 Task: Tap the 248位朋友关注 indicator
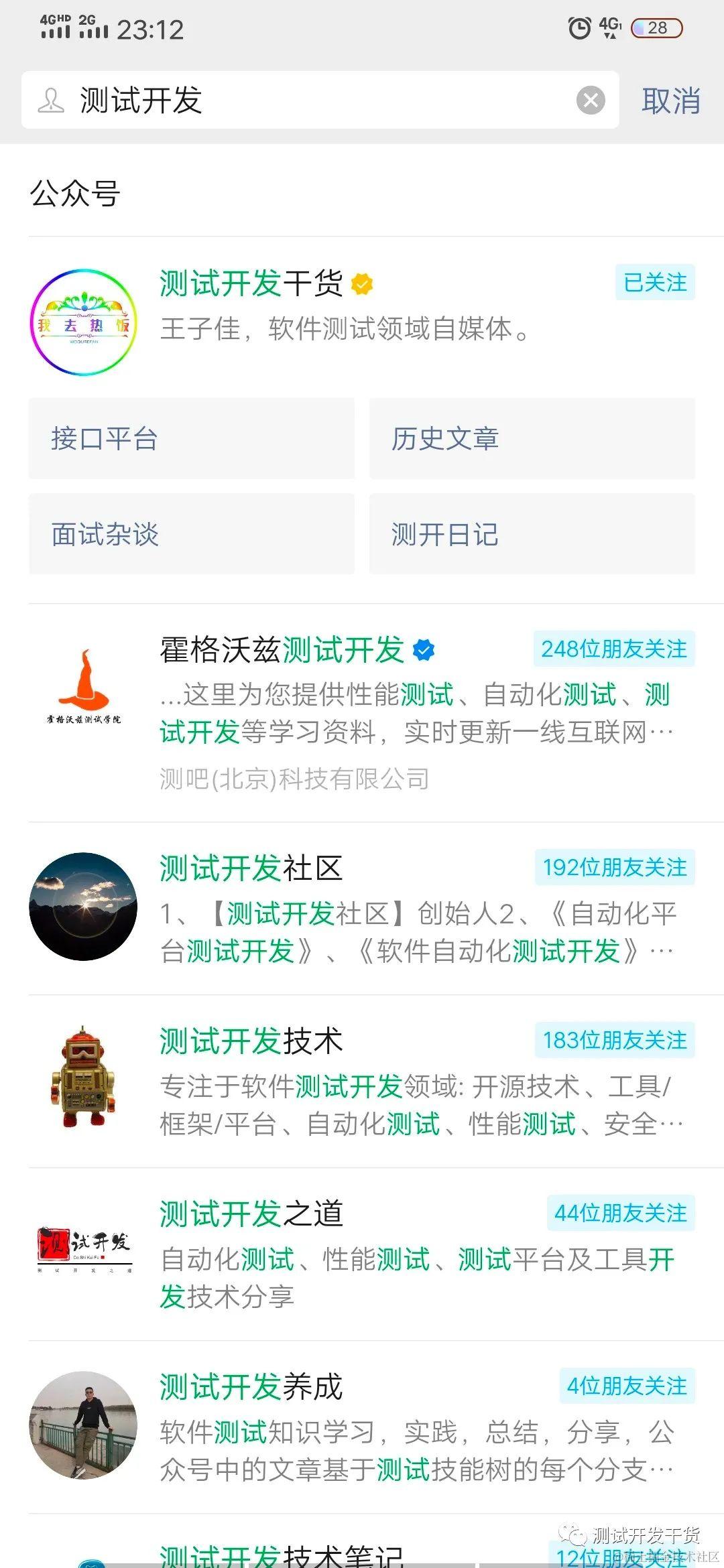(615, 650)
